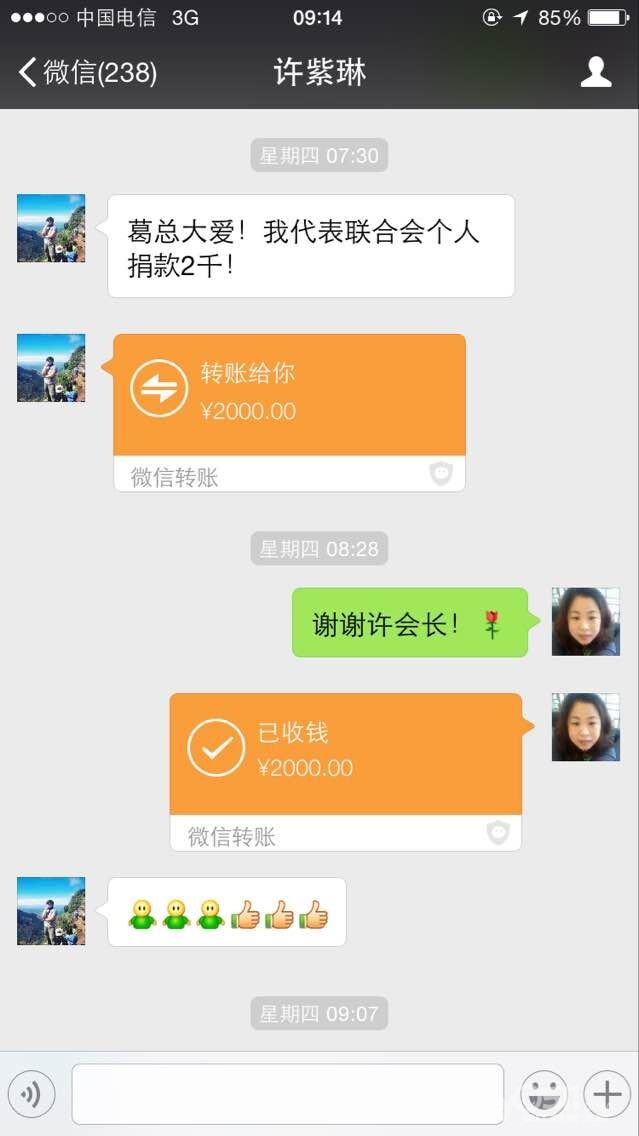Viewport: 639px width, 1136px height.
Task: Open the chat info profile icon
Action: (x=596, y=72)
